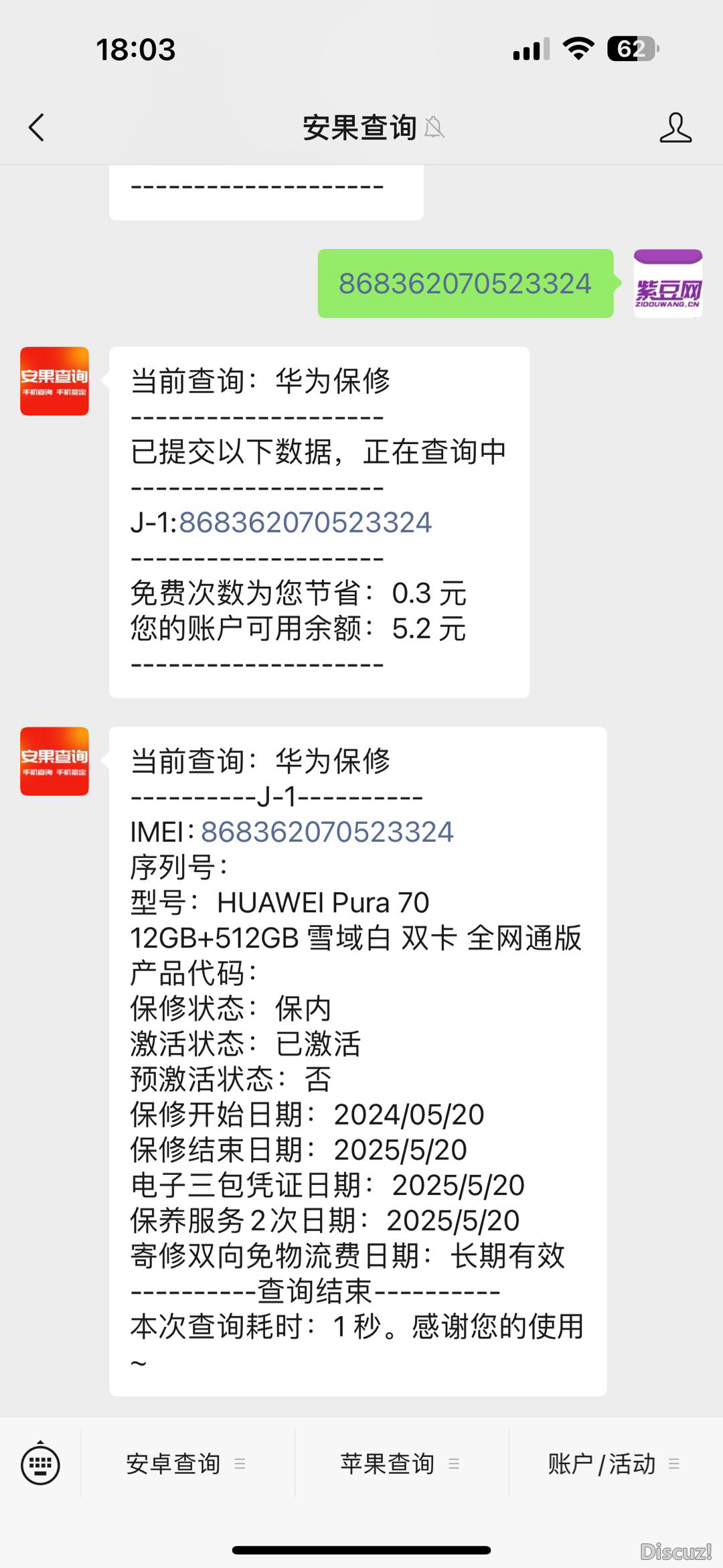723x1568 pixels.
Task: Go back from the 安果查询 chat
Action: pos(36,127)
